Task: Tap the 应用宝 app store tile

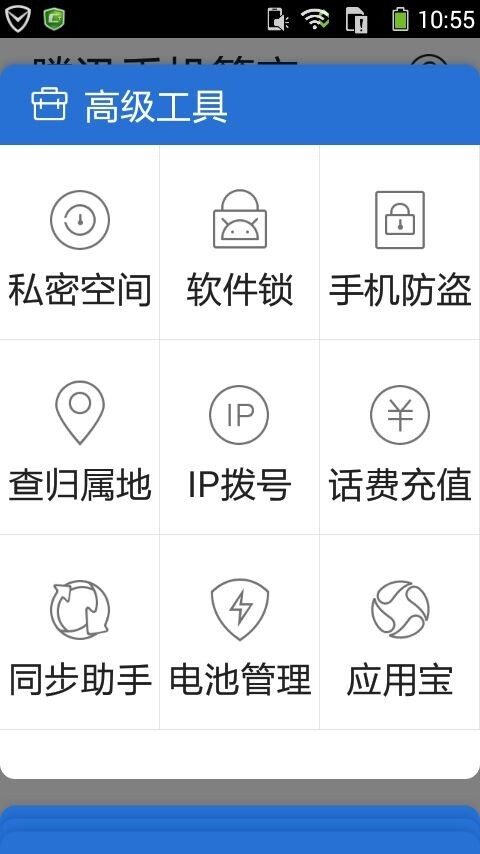Action: (399, 632)
